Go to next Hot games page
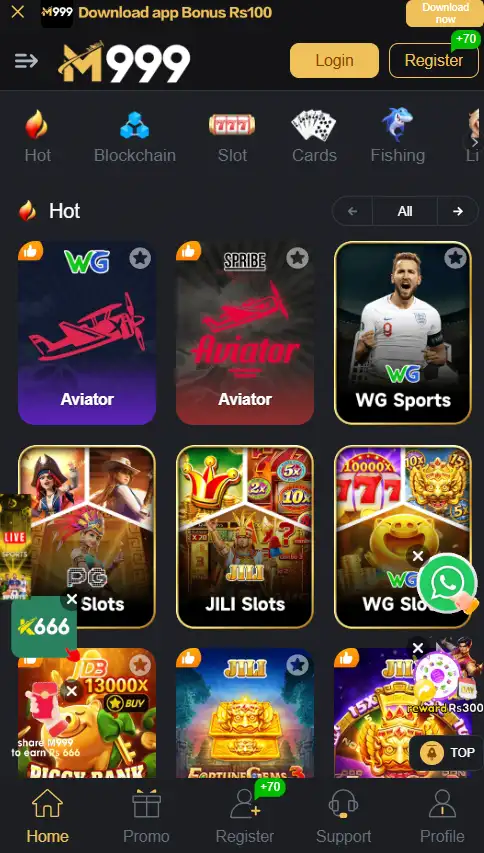484x853 pixels. 458,211
